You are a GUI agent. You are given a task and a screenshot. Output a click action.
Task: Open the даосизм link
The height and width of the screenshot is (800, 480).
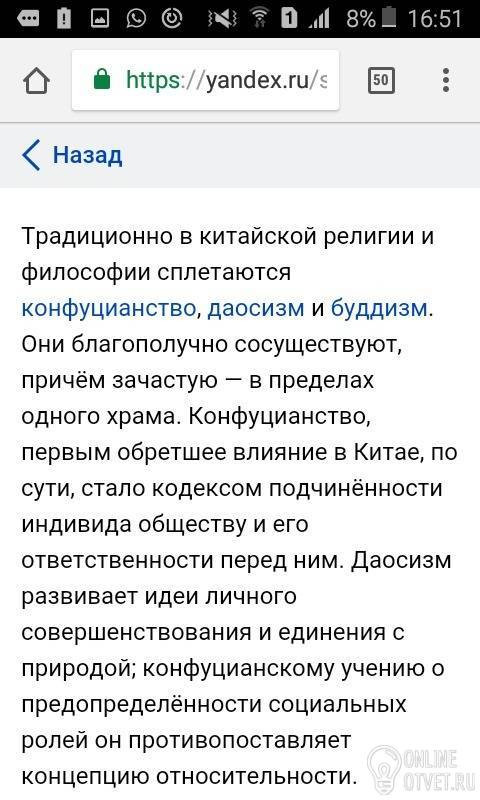[256, 308]
